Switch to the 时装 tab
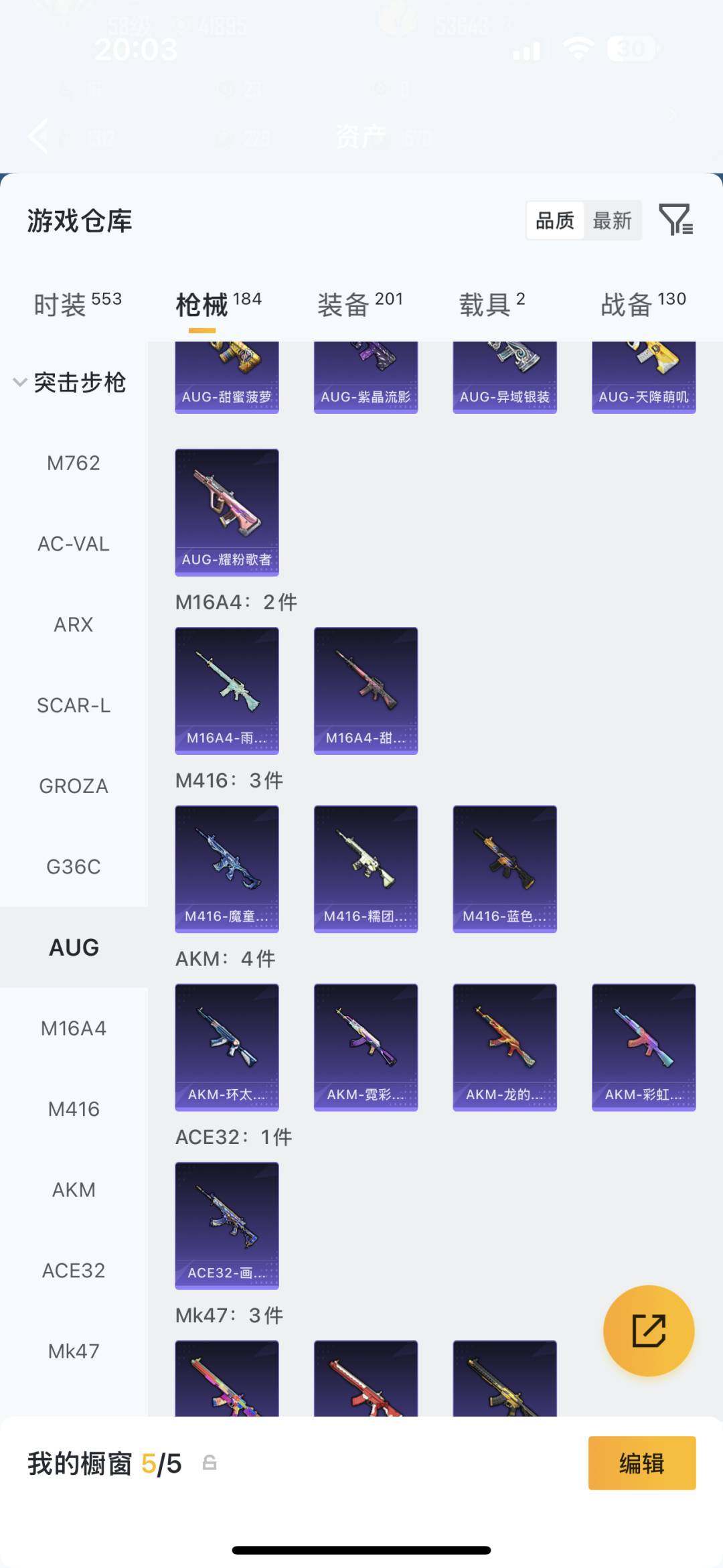Image resolution: width=723 pixels, height=1568 pixels. coord(78,304)
